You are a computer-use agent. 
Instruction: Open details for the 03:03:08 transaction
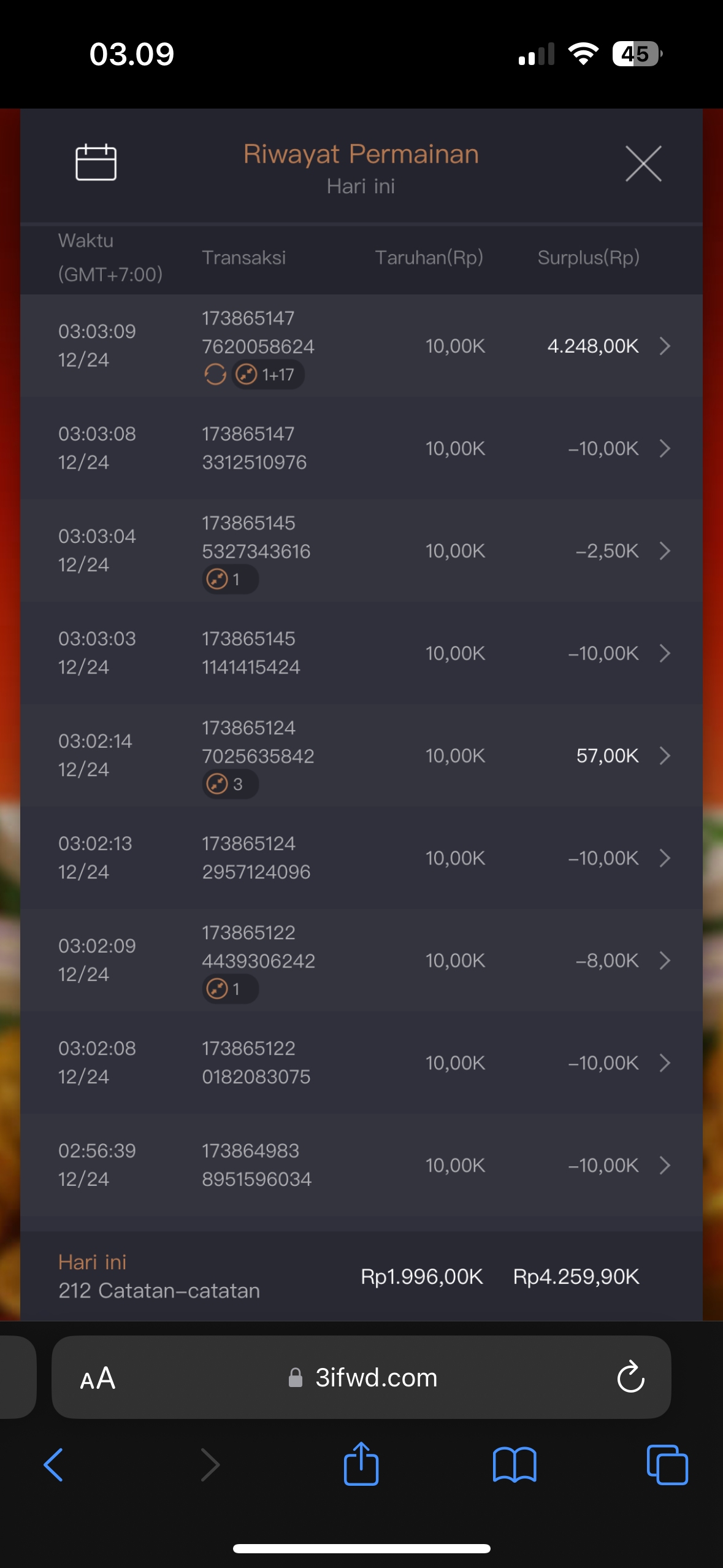tap(665, 448)
